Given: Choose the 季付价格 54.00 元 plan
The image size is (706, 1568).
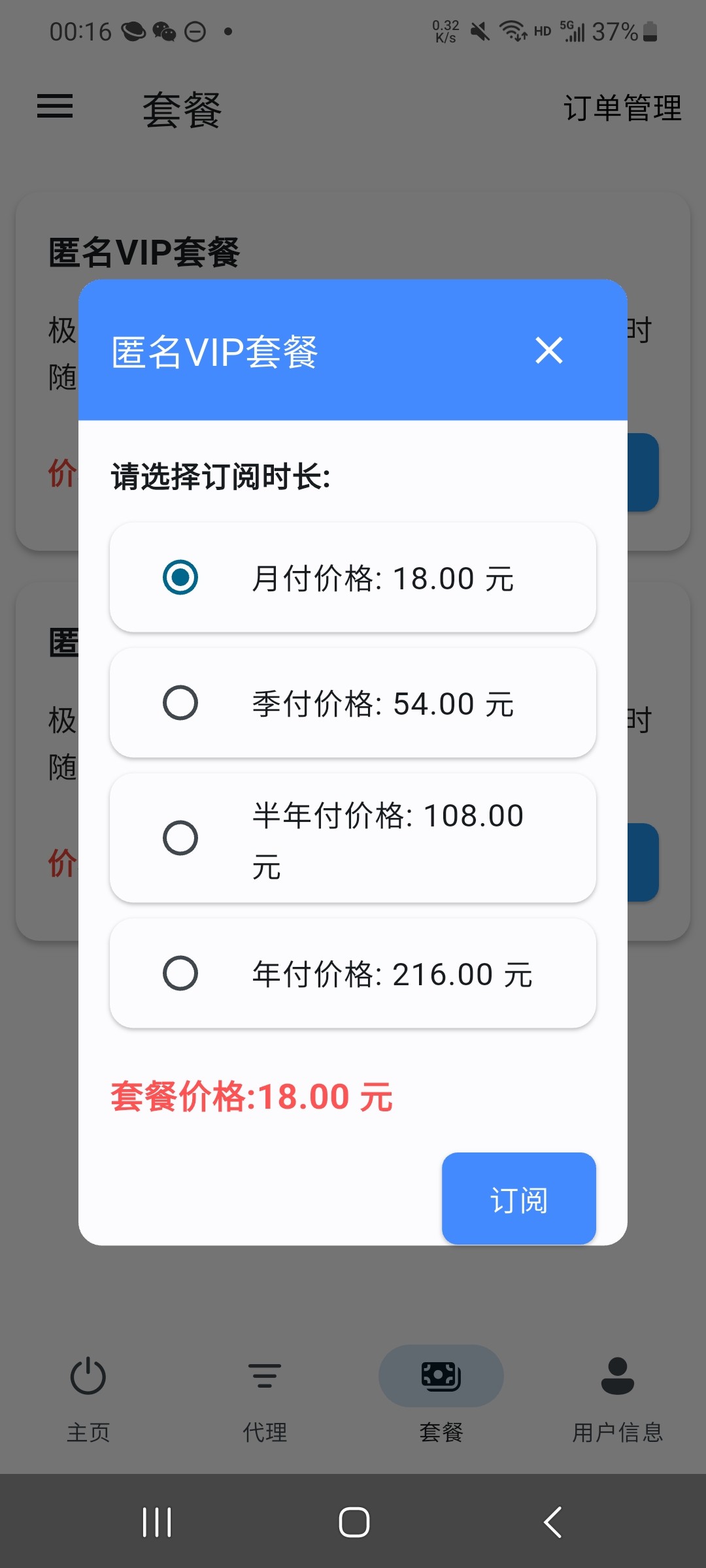Looking at the screenshot, I should 180,703.
